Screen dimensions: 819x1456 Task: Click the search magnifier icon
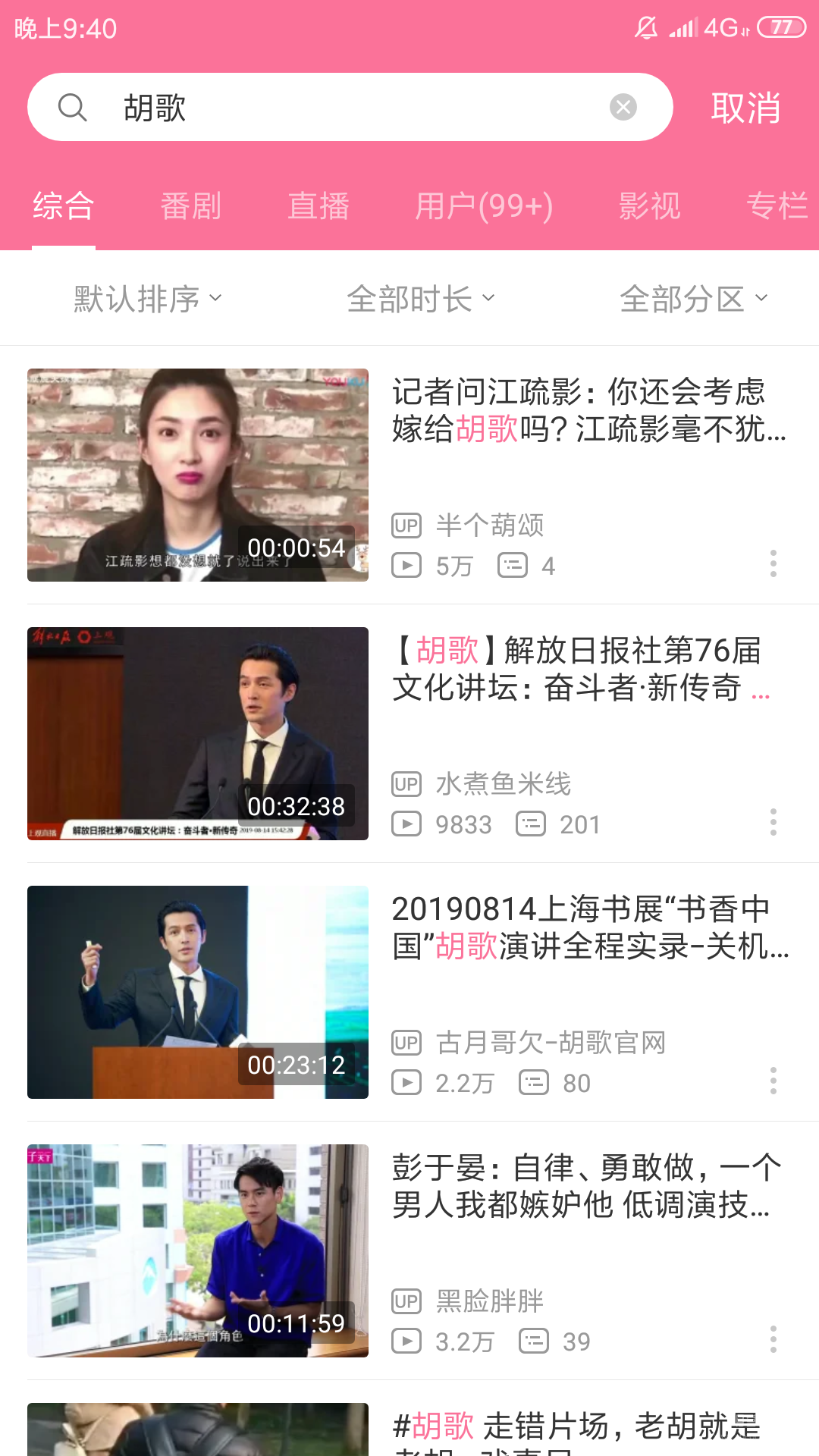pos(73,107)
